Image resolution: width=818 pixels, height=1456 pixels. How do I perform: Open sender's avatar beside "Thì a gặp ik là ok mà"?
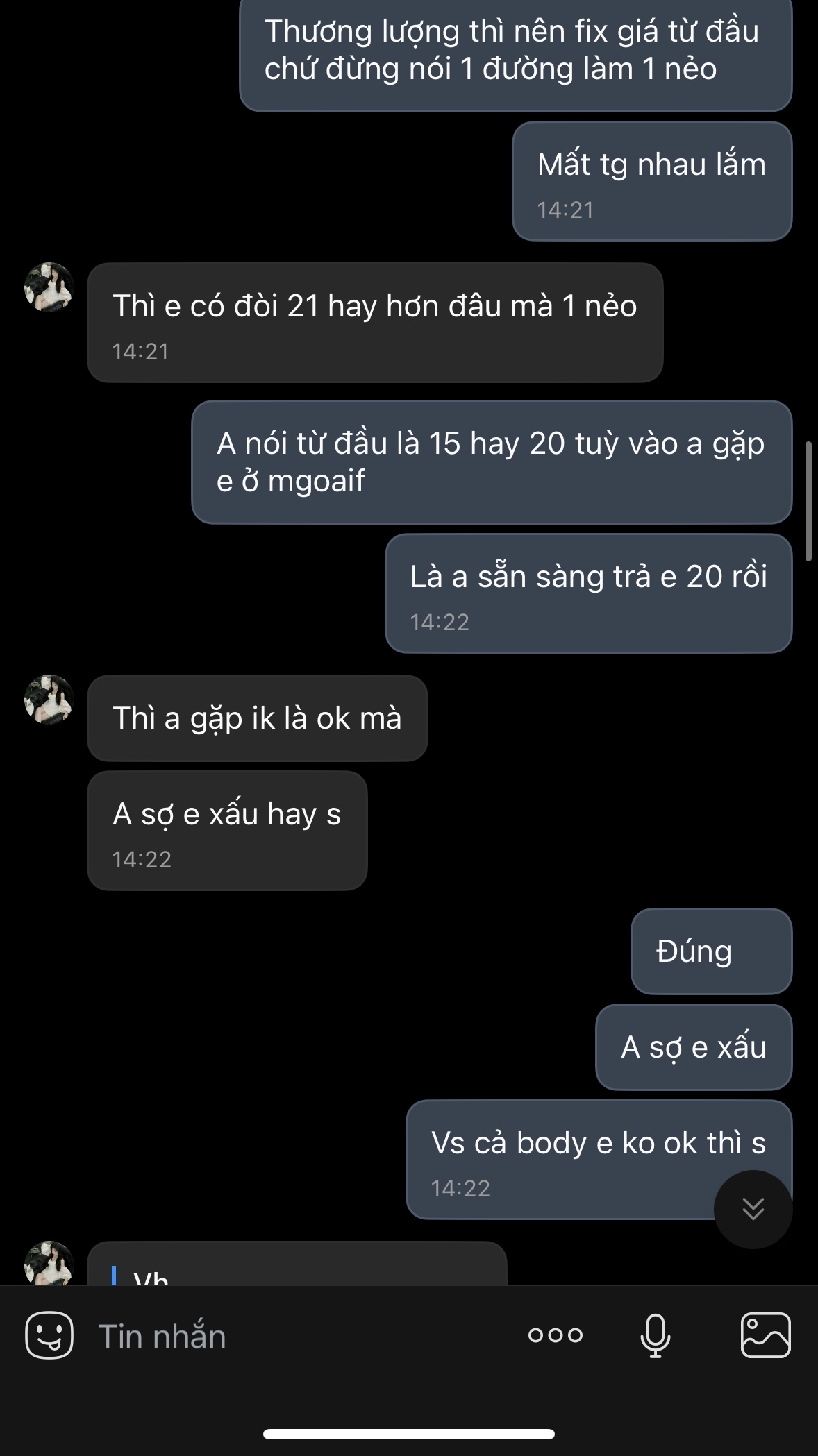click(x=49, y=700)
